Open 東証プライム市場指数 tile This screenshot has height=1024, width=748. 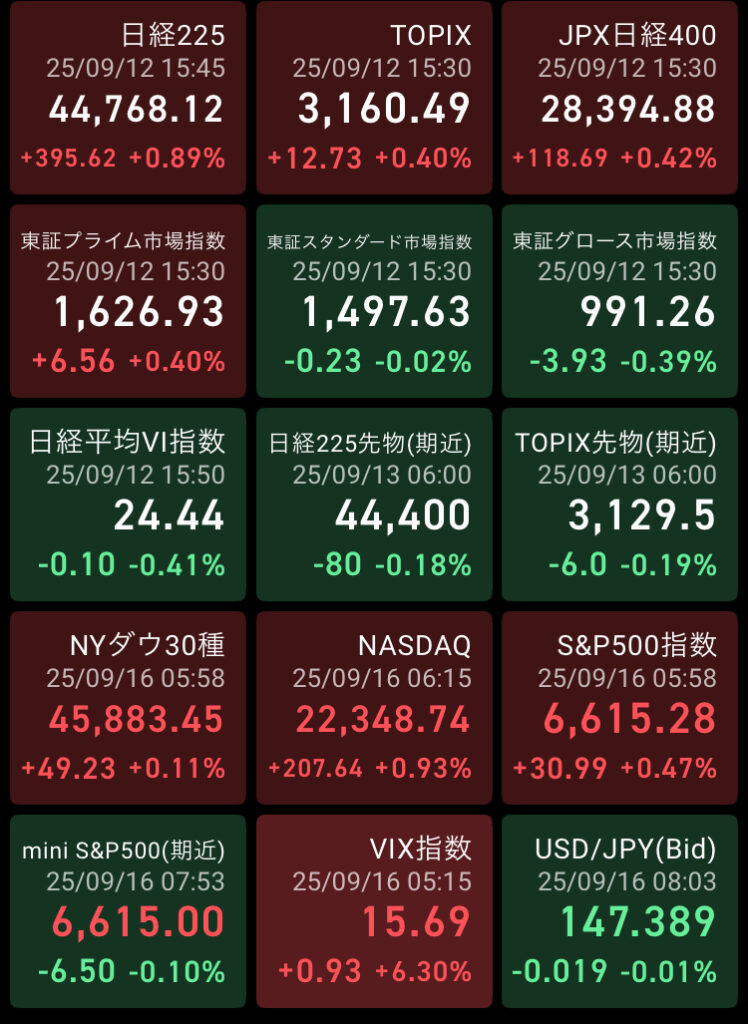[128, 301]
